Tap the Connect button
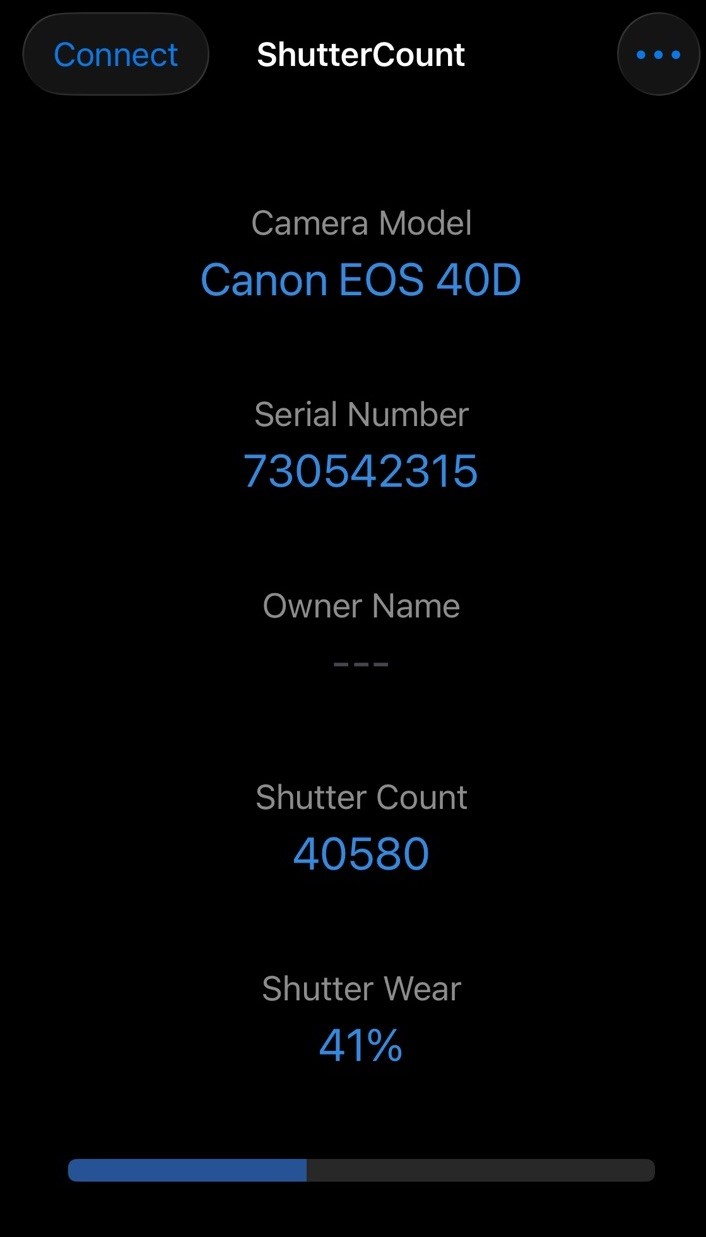 click(115, 54)
